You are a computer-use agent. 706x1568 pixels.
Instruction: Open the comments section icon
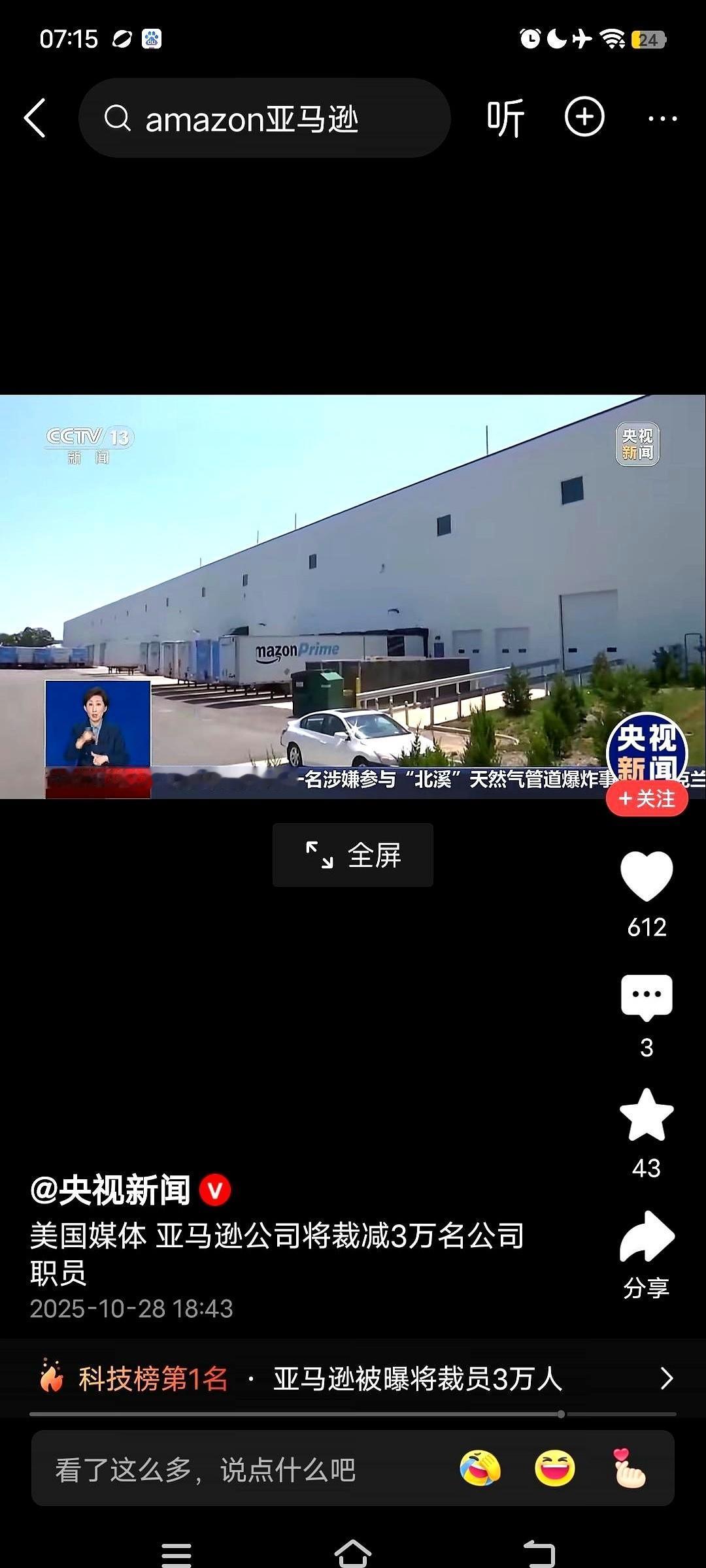[647, 996]
